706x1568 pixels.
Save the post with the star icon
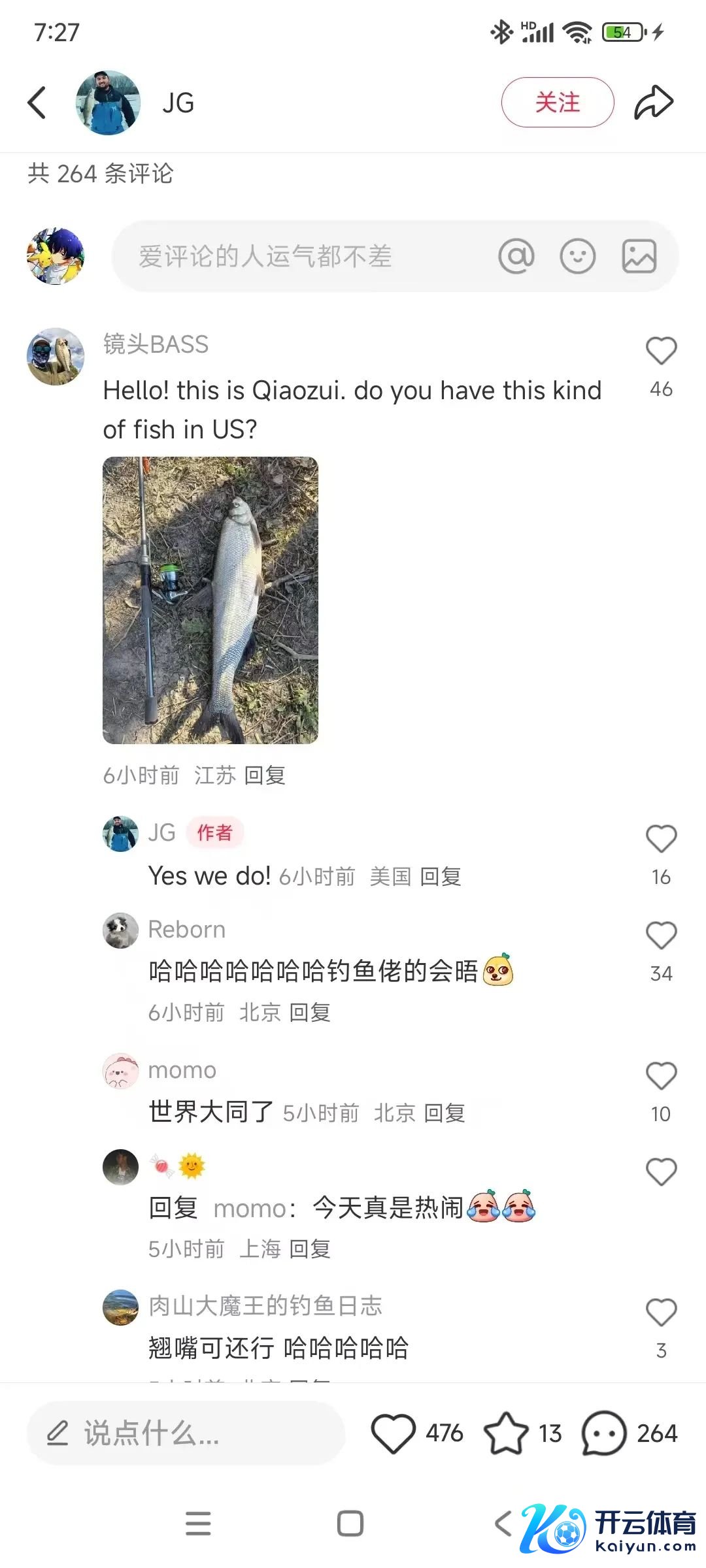(506, 1433)
